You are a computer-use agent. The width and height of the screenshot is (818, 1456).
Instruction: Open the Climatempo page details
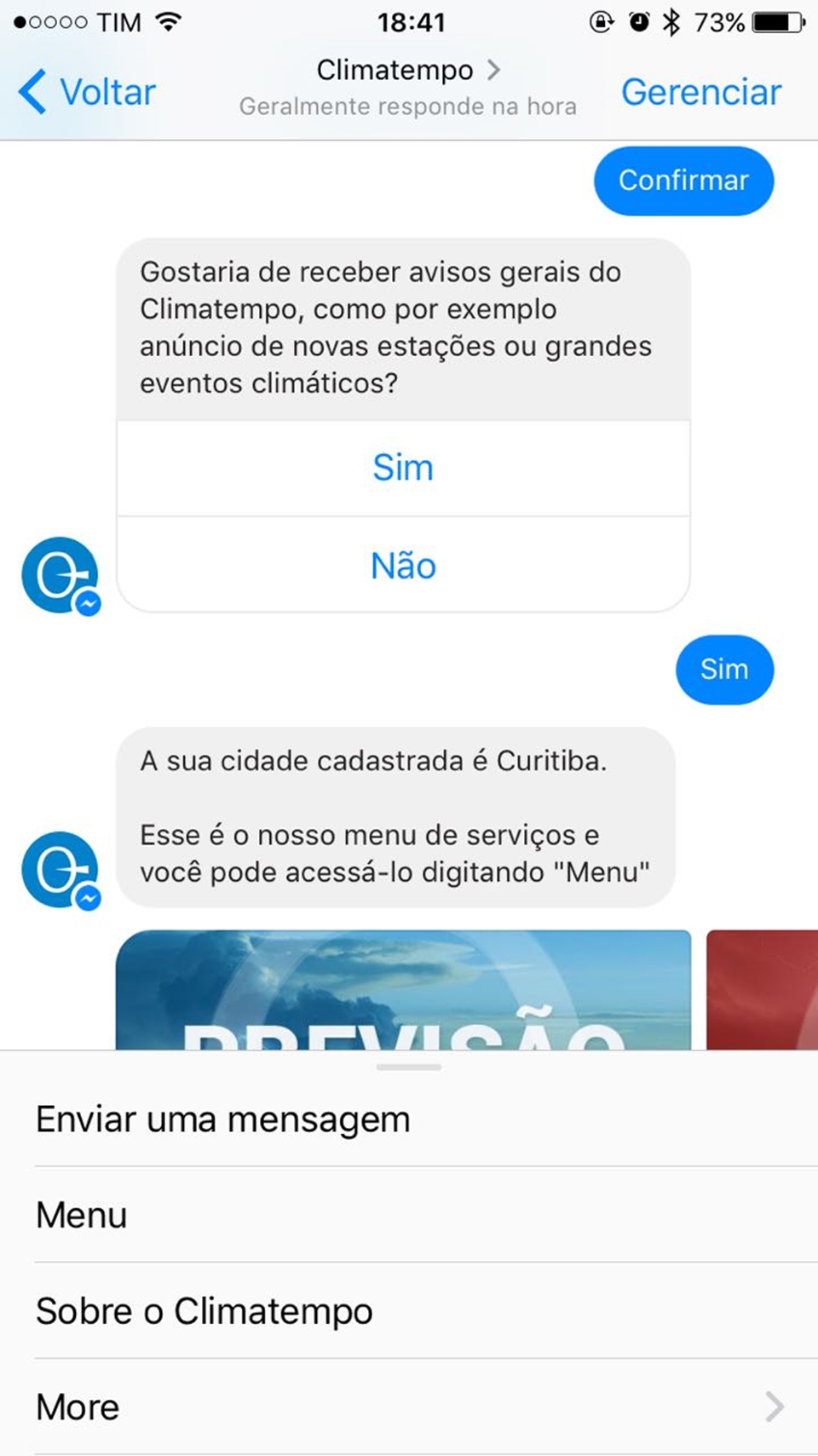pyautogui.click(x=407, y=70)
